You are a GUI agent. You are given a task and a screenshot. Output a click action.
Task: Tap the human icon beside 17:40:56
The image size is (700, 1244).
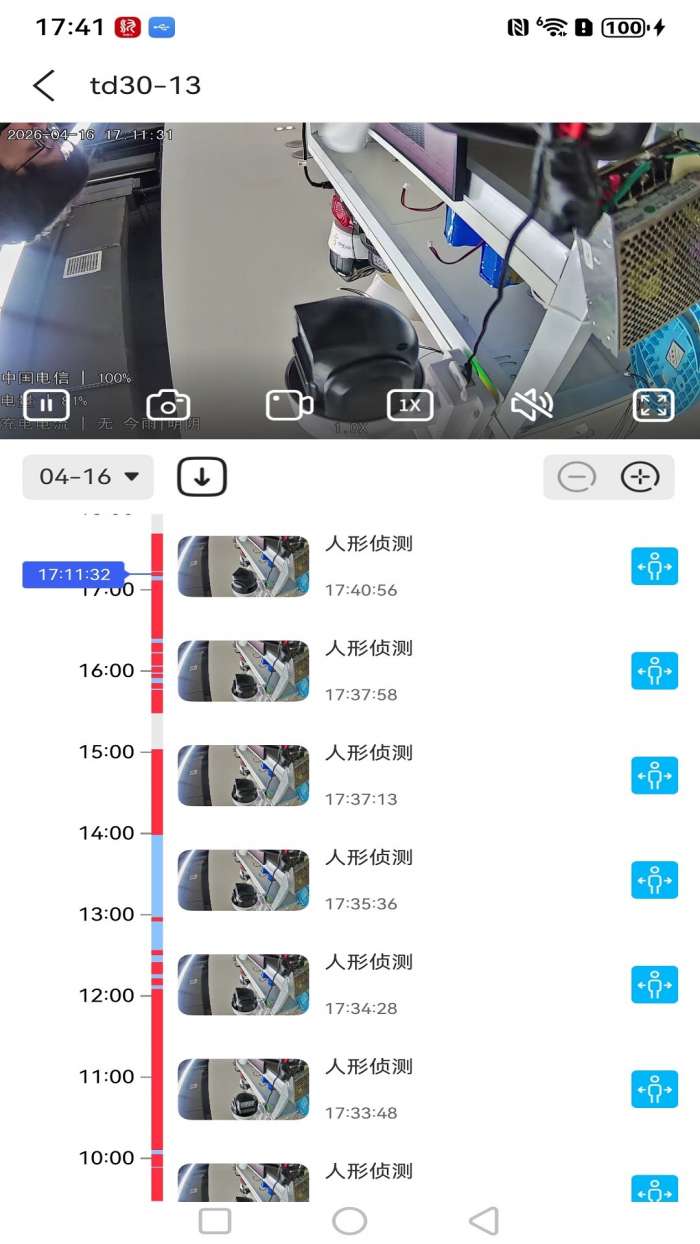(x=654, y=567)
